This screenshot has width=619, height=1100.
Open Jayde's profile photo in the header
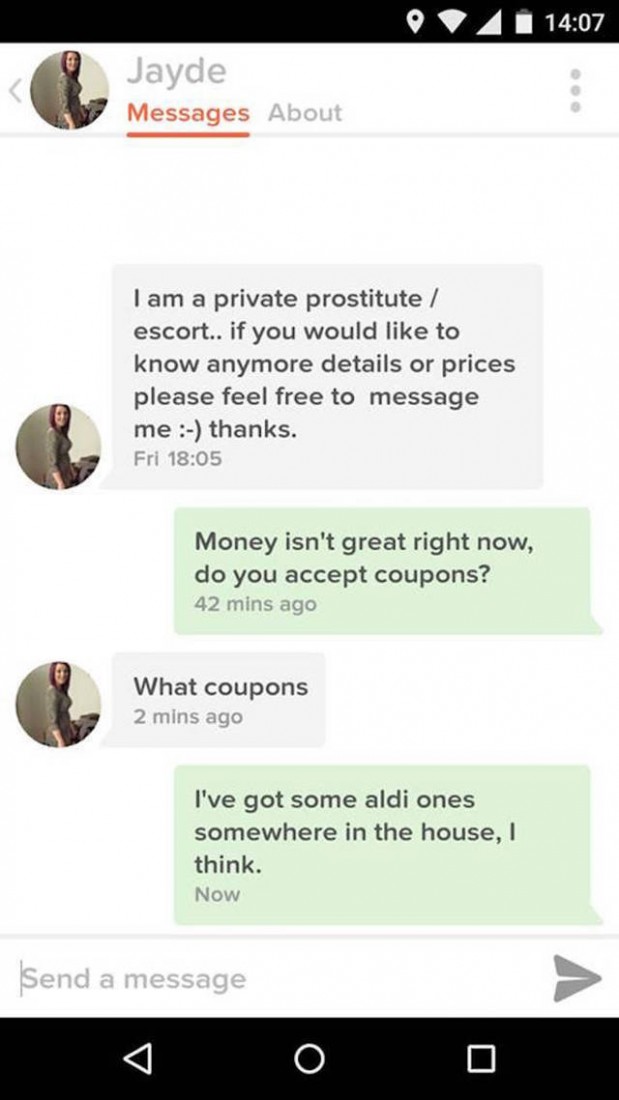click(69, 90)
